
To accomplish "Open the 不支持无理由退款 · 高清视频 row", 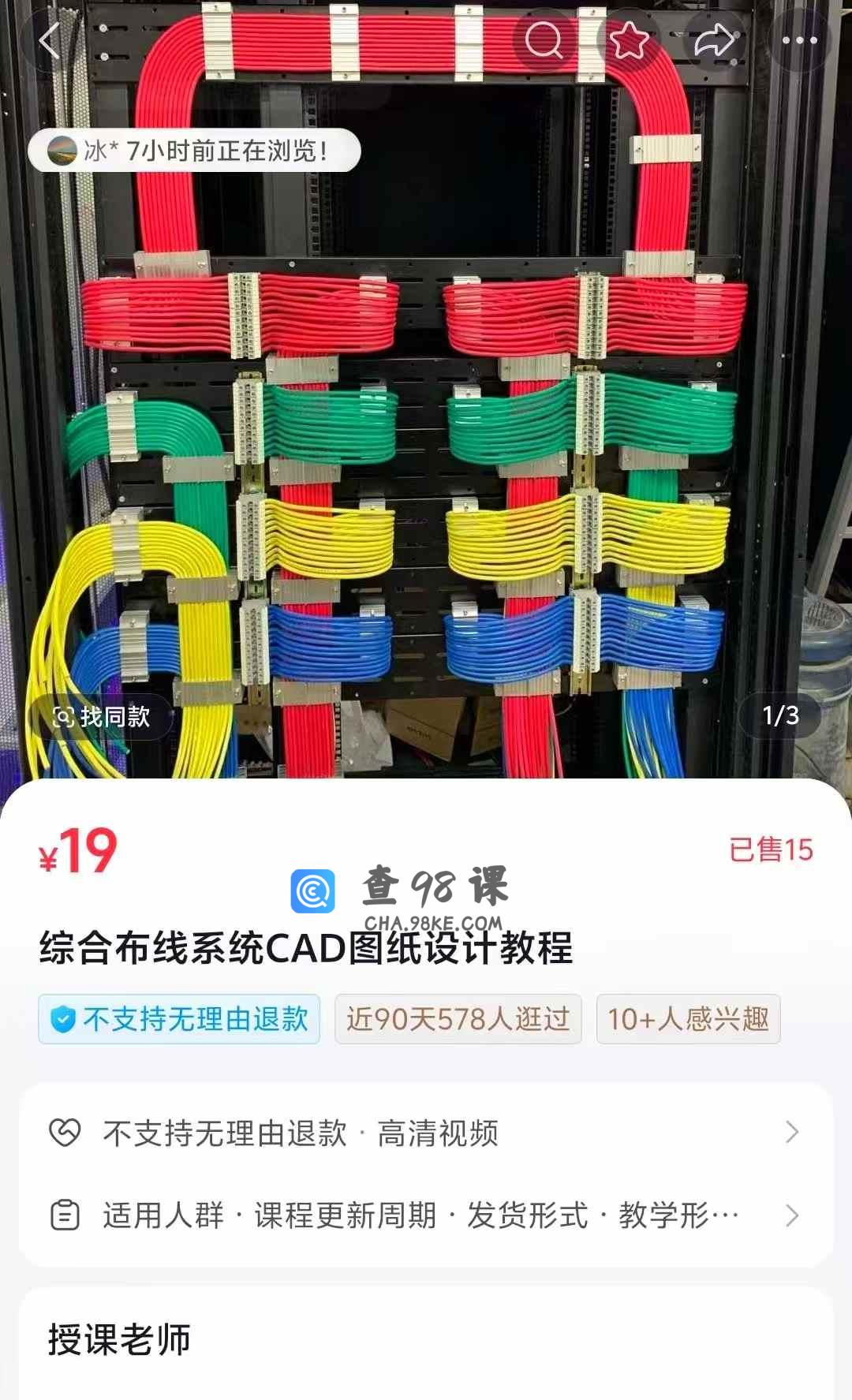I will tap(426, 1133).
